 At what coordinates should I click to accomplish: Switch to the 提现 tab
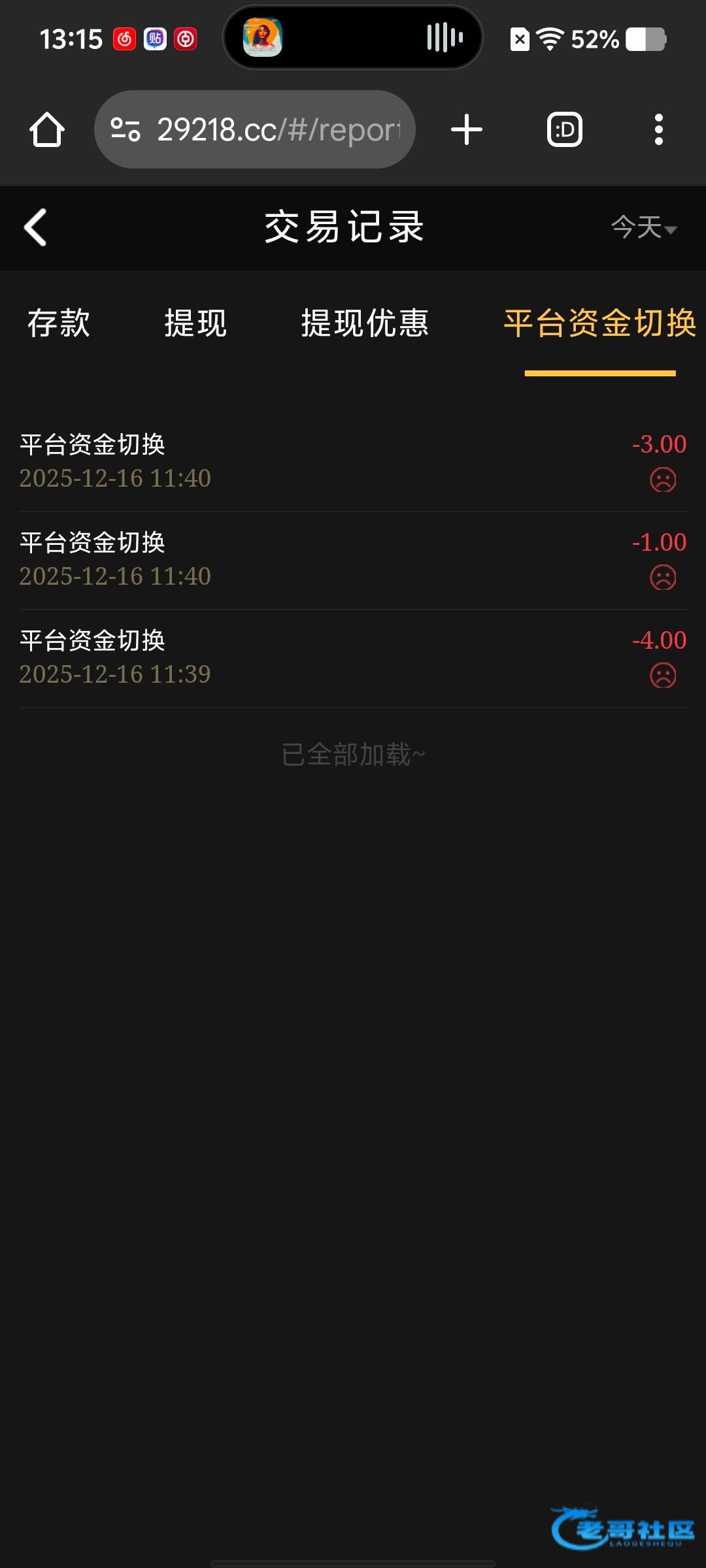pos(195,323)
